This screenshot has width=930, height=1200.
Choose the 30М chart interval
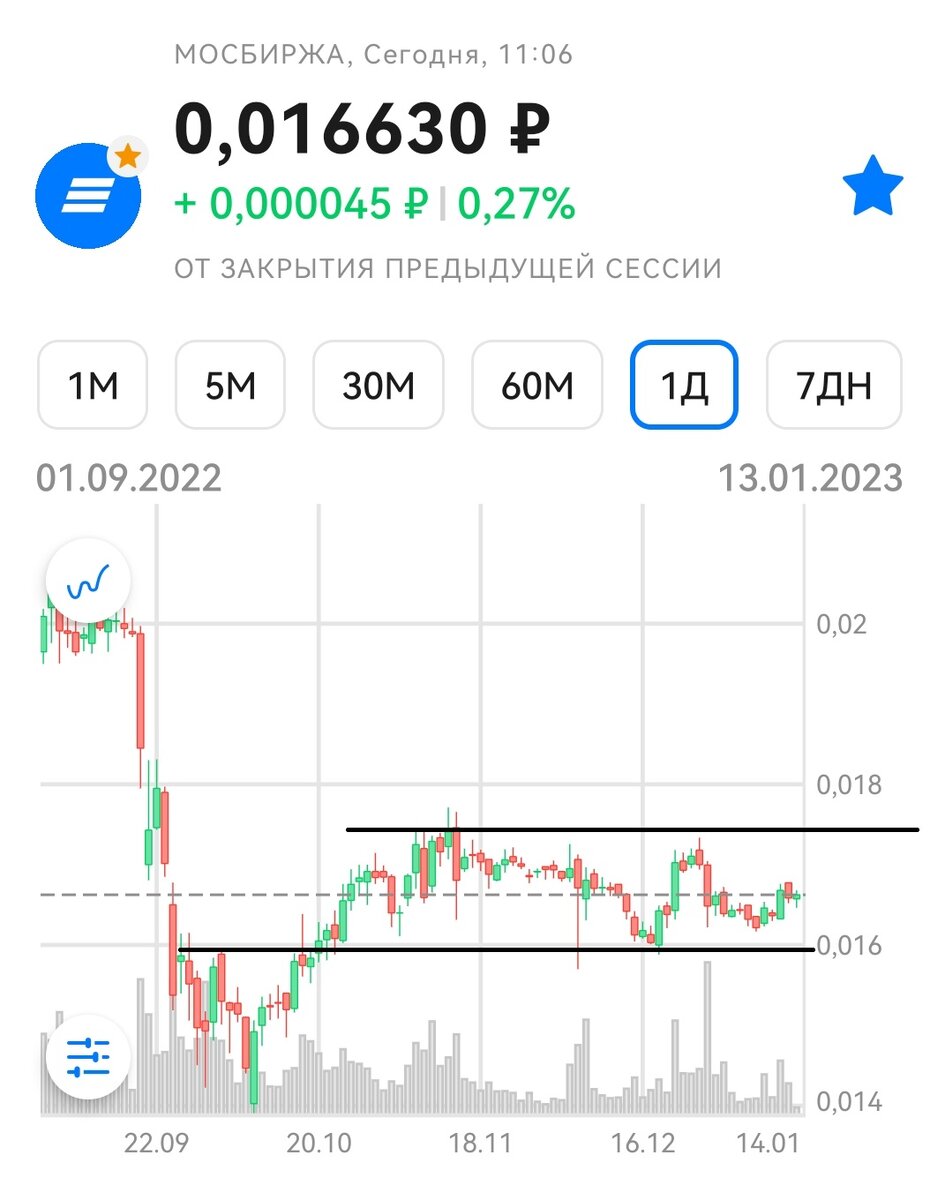point(378,385)
